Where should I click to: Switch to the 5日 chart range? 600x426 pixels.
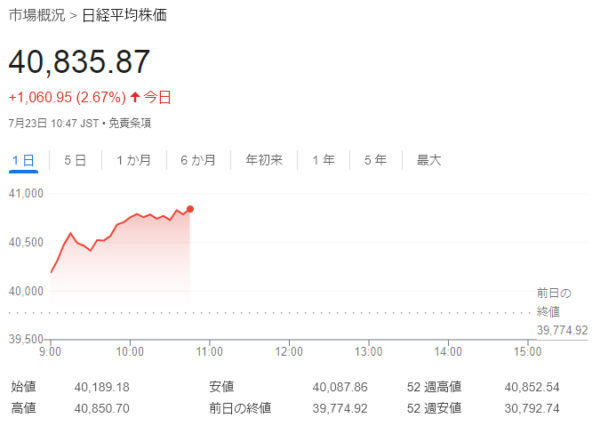click(x=75, y=160)
